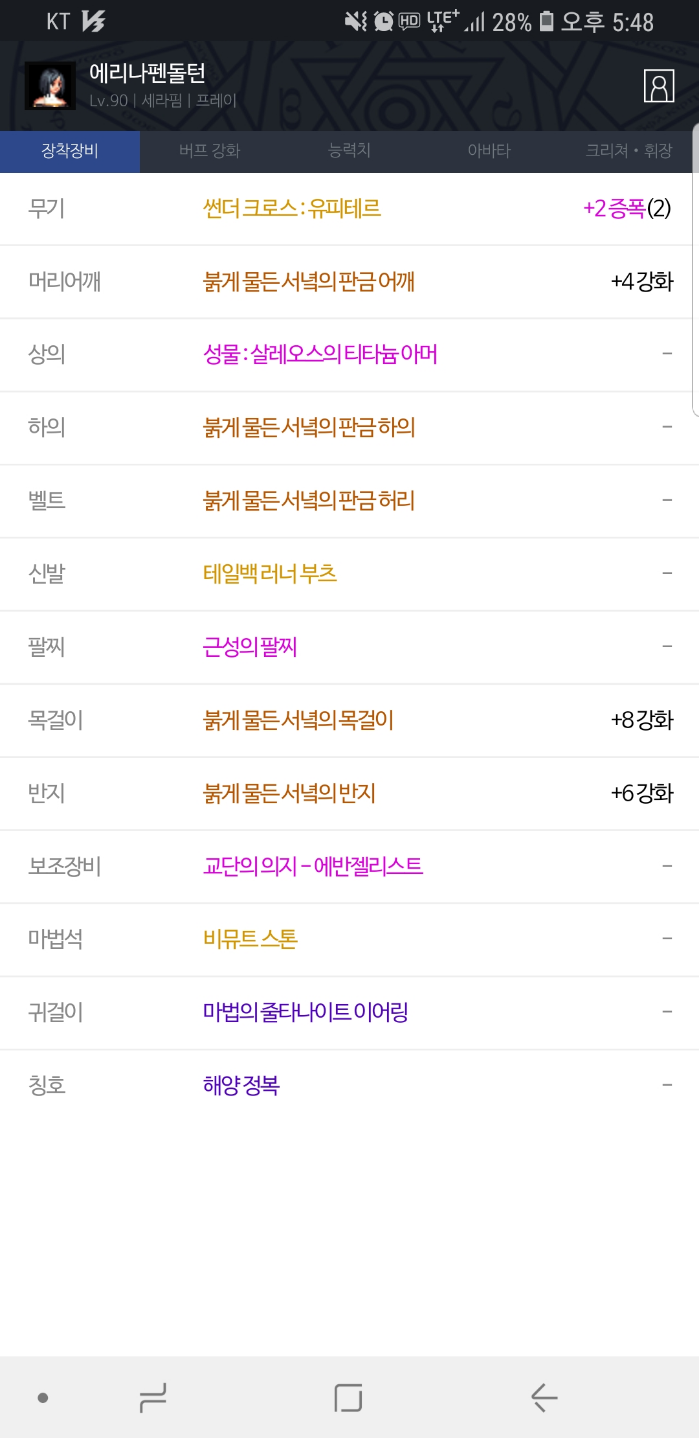Open the 아바타 tab
The height and width of the screenshot is (1438, 699).
tap(489, 151)
